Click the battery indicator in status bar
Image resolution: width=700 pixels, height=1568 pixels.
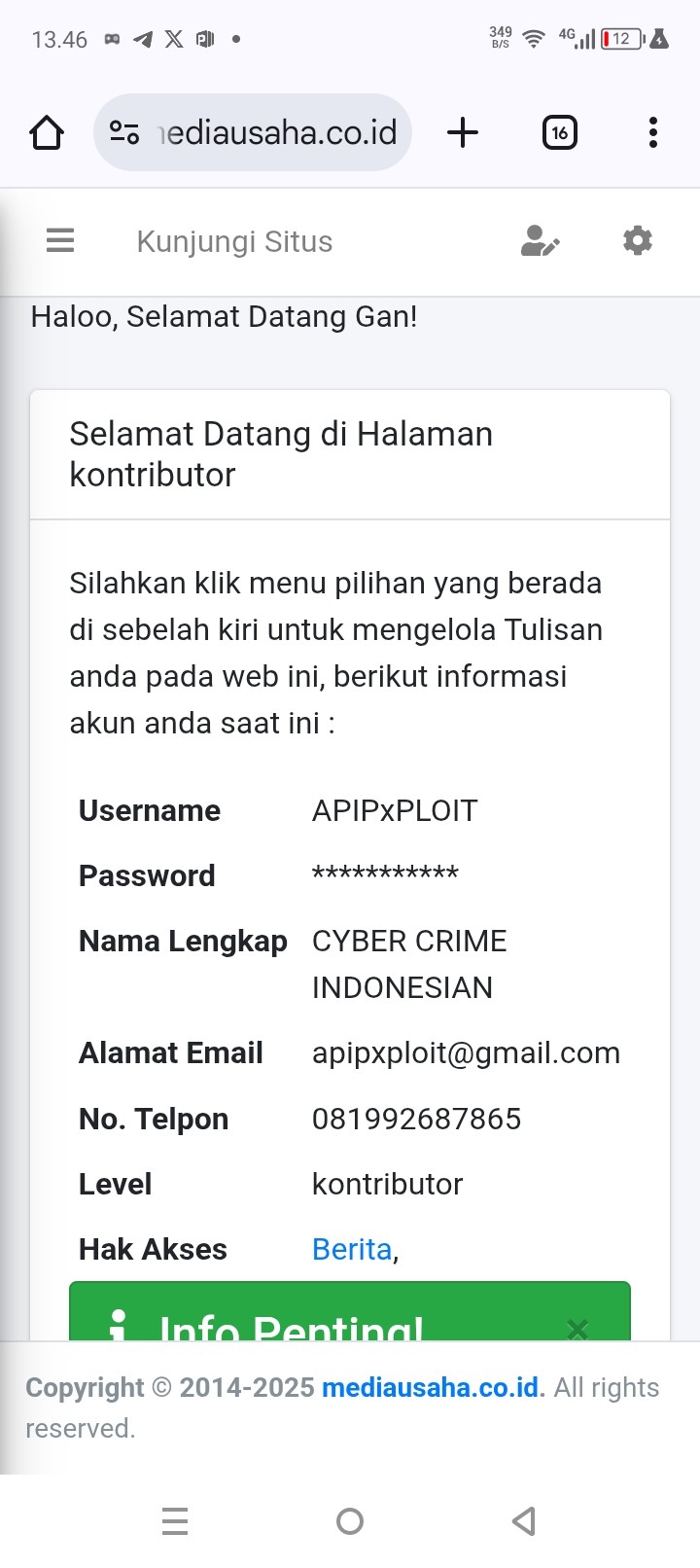click(x=619, y=39)
